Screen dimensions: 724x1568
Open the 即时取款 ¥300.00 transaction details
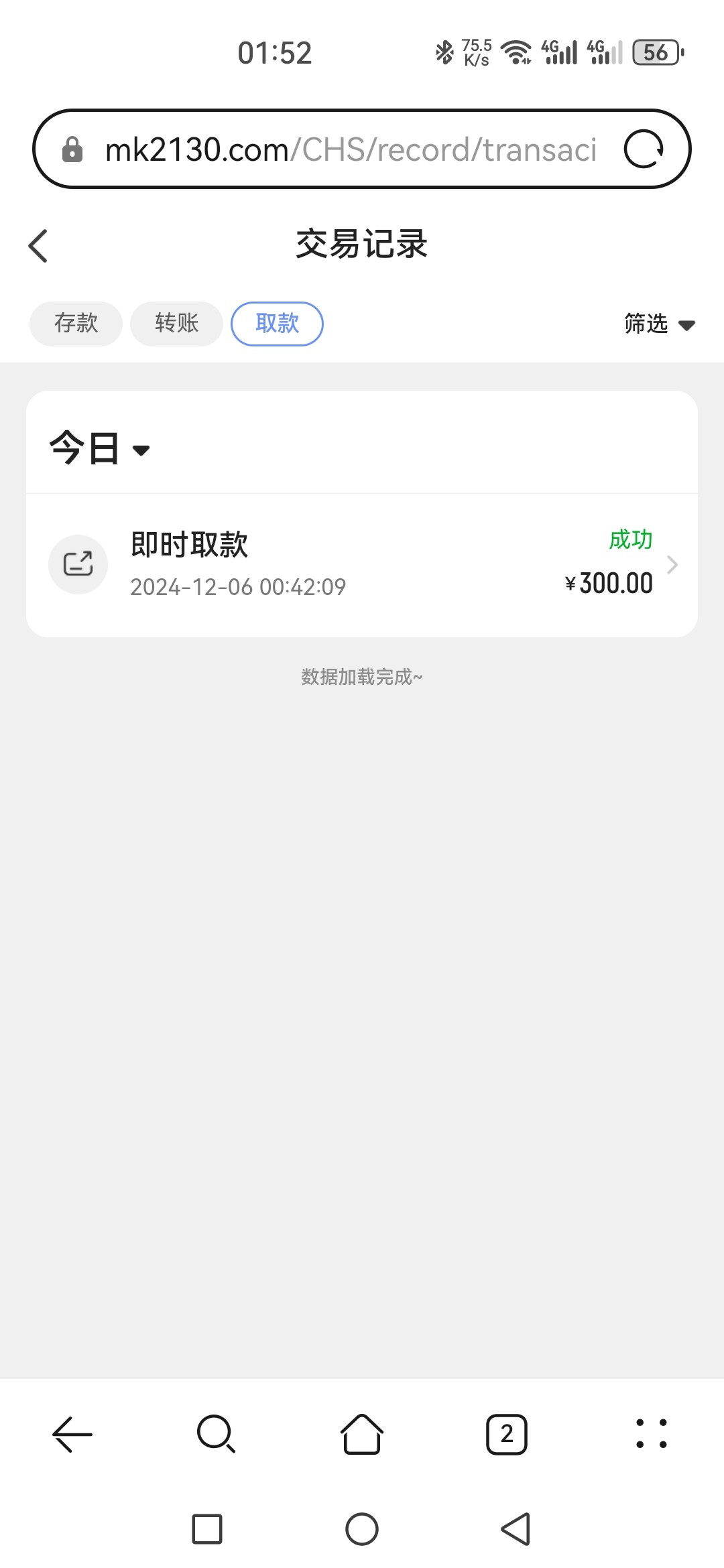pos(362,565)
